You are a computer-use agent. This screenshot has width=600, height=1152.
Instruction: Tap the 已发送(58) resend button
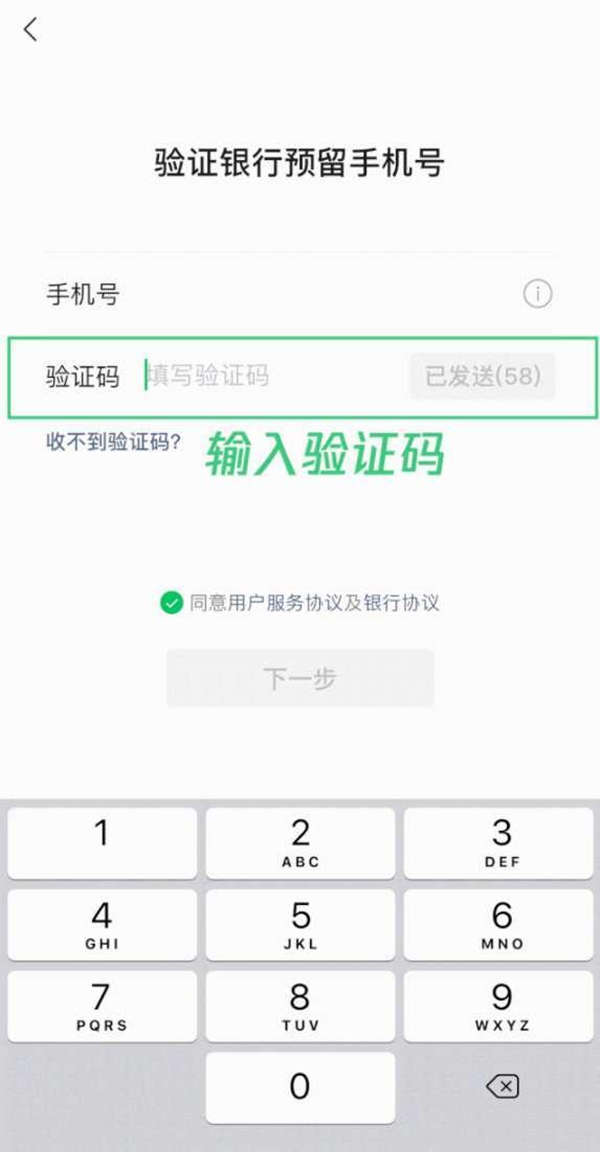pyautogui.click(x=482, y=376)
